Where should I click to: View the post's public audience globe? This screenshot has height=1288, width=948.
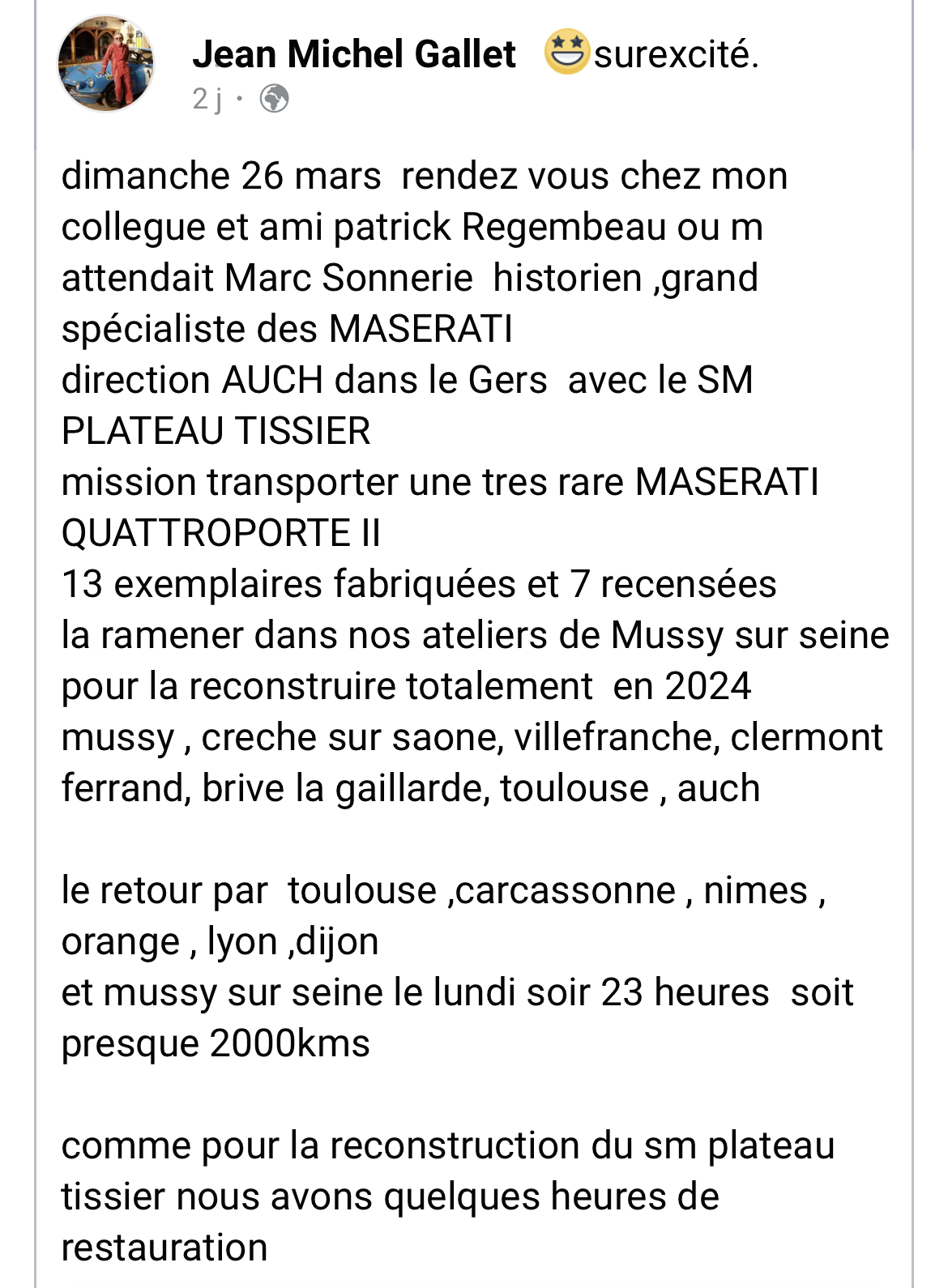[274, 99]
